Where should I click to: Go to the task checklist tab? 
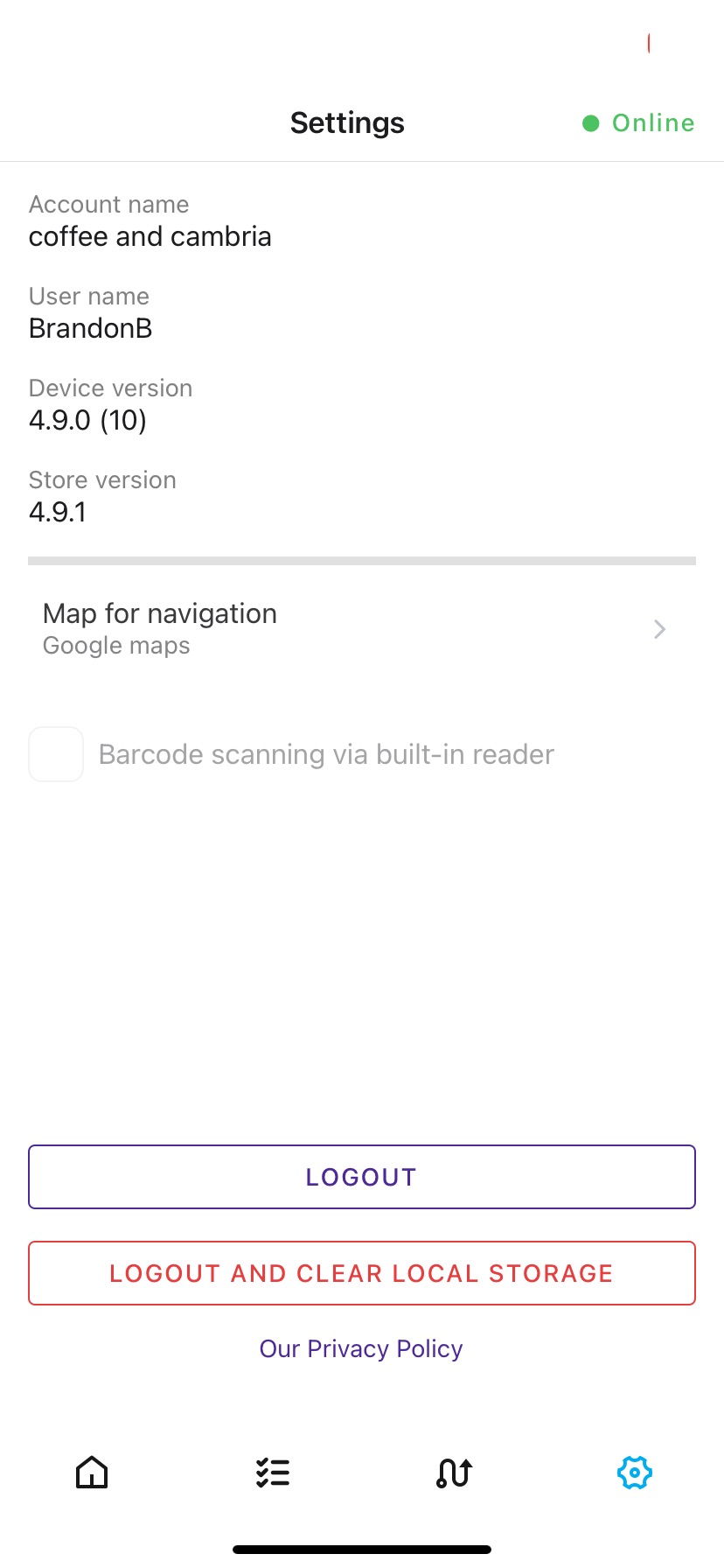(273, 1473)
